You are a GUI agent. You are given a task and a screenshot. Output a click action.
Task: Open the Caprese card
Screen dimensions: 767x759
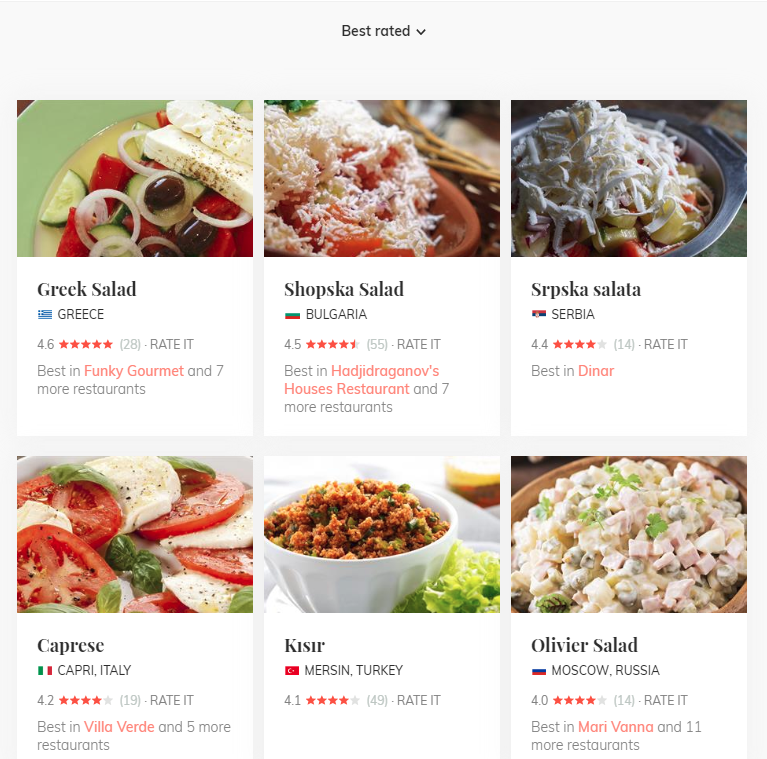pyautogui.click(x=71, y=646)
